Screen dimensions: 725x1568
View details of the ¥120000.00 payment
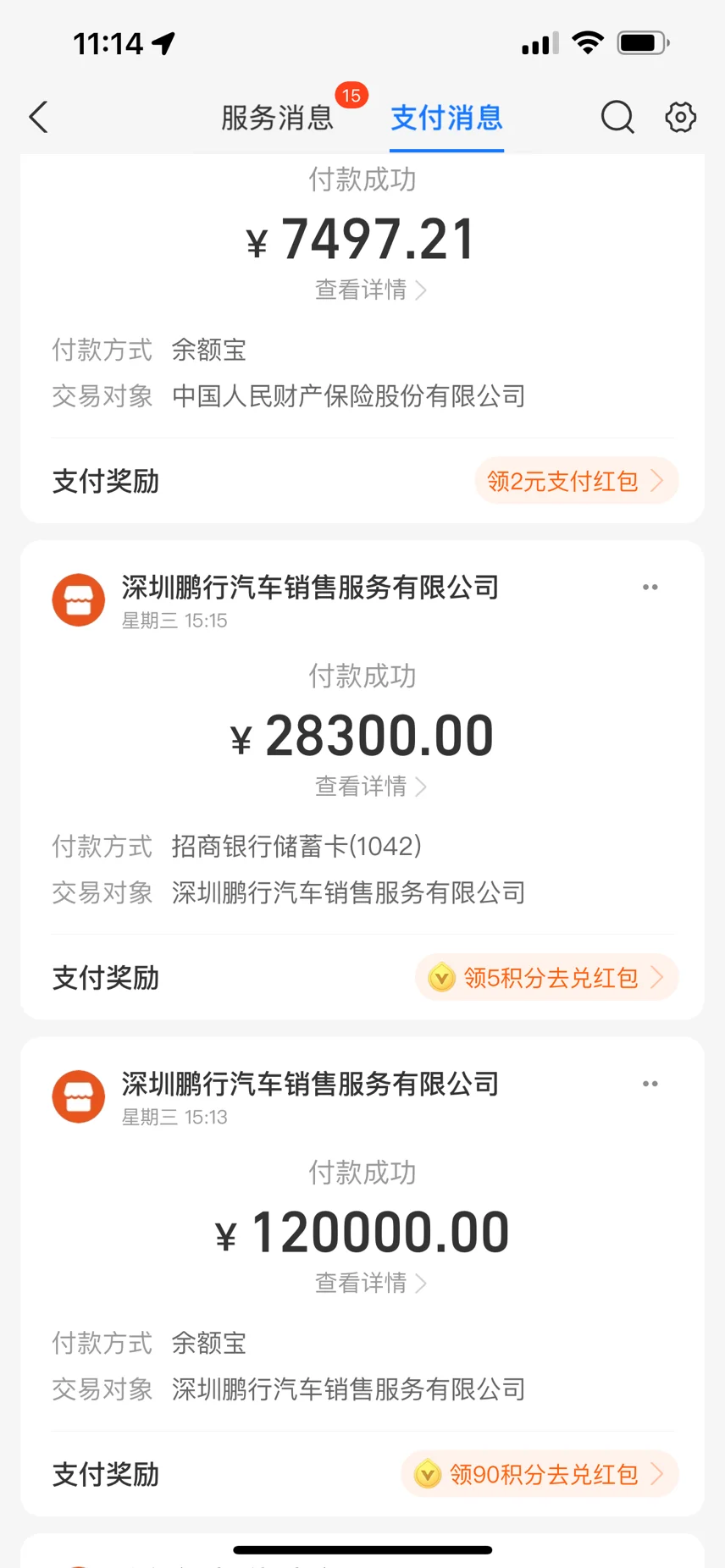pos(370,1283)
